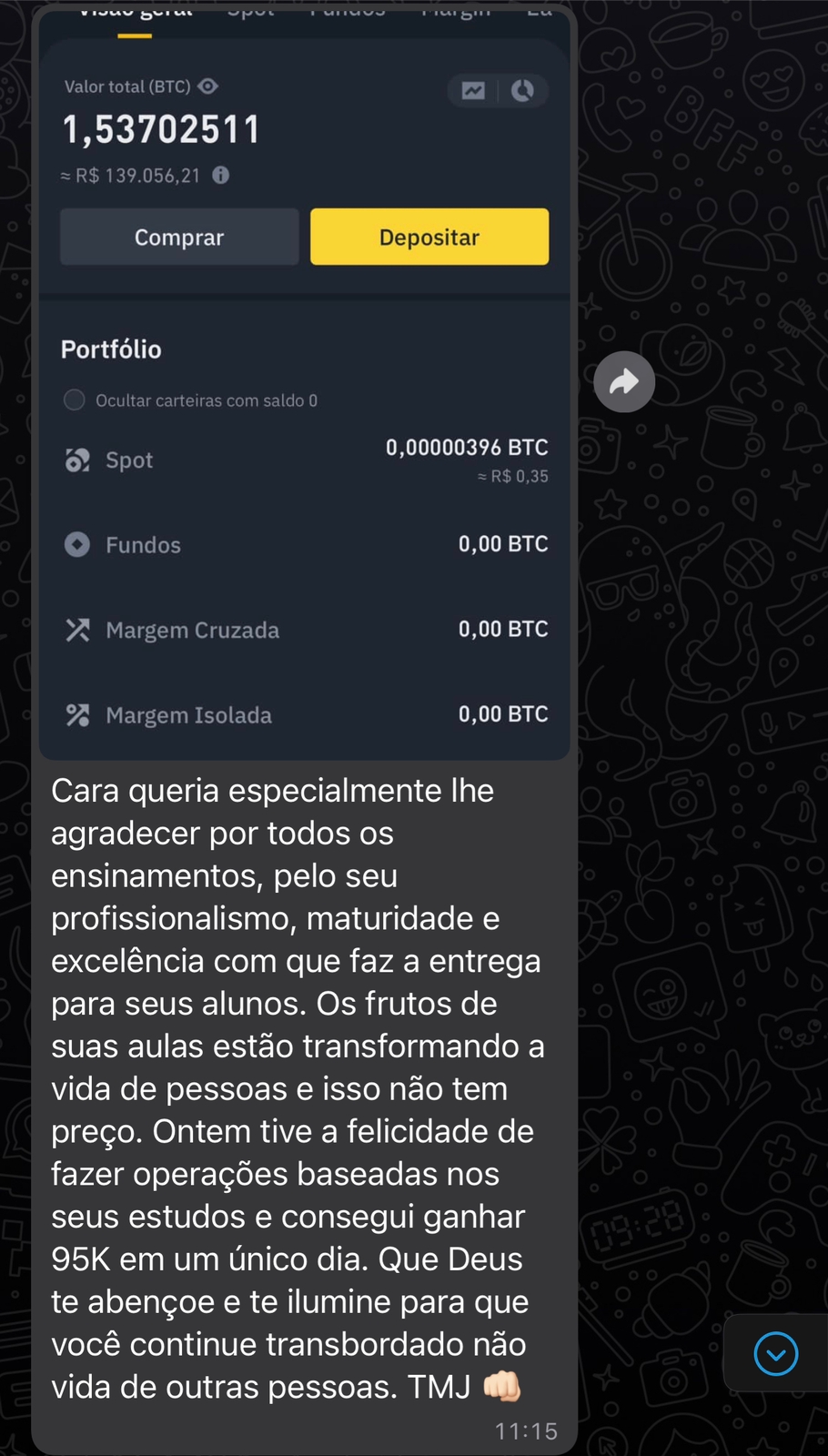Click the Margem Cruzada crossed-arrows icon
Screen dimensions: 828x1456
pos(76,629)
